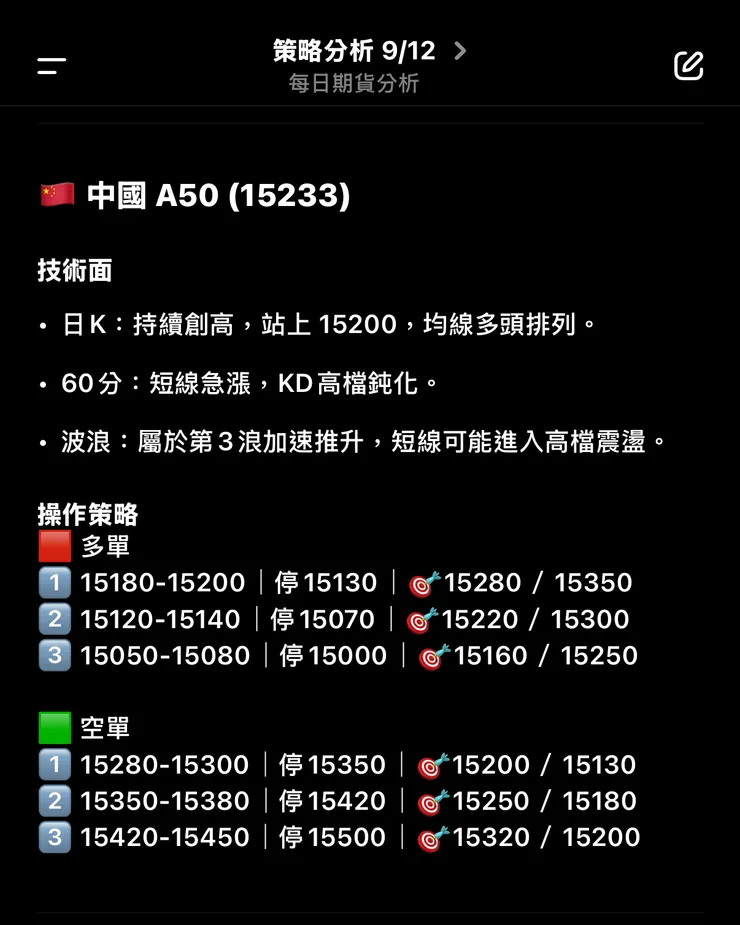Click the 停15350 stop-loss text
Screen dimensions: 740x925
pyautogui.click(x=331, y=764)
